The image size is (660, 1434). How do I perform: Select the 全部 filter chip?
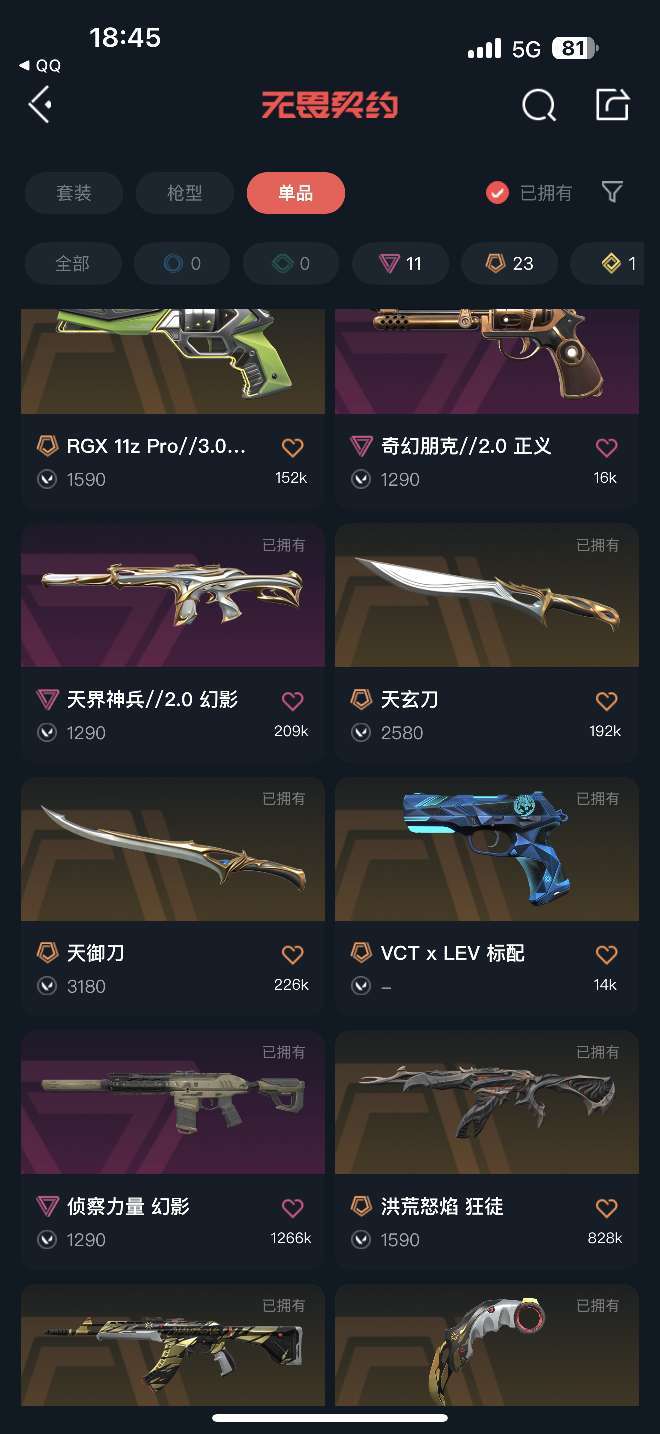click(x=73, y=264)
